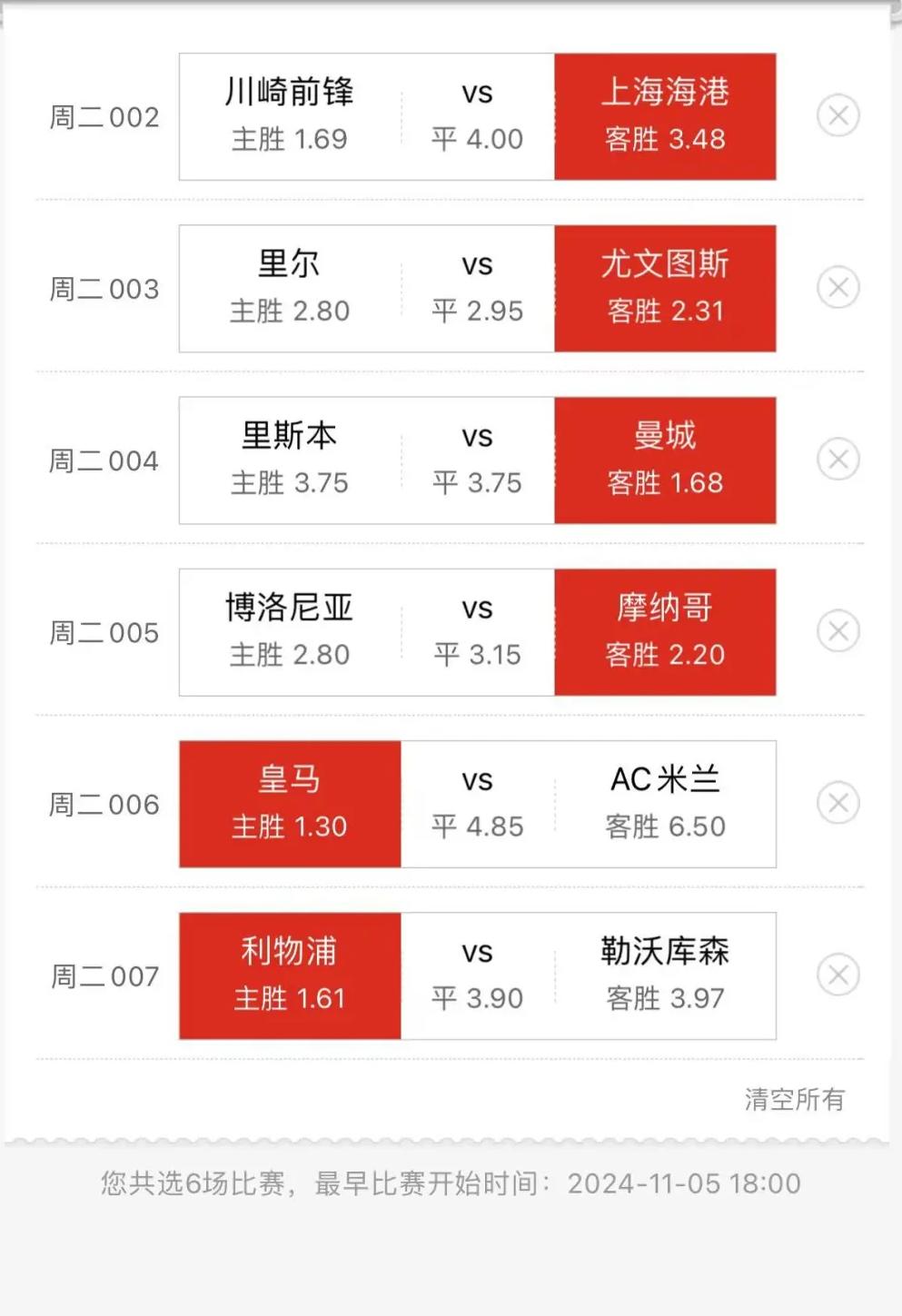Screen dimensions: 902x1316
Task: Select draw 平 2.95 for 里尔 match
Action: [x=479, y=288]
